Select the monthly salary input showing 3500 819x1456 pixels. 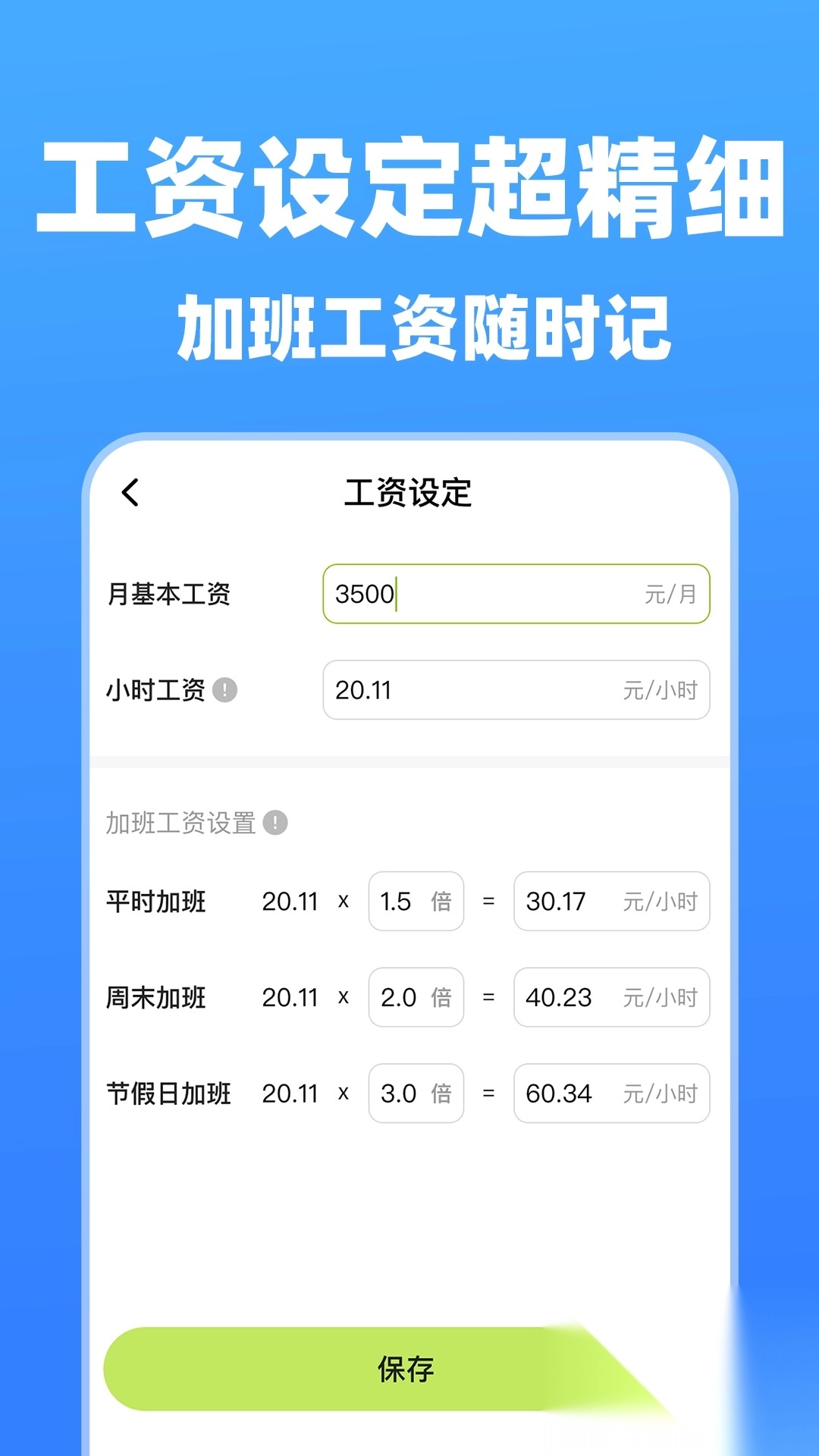(x=516, y=595)
